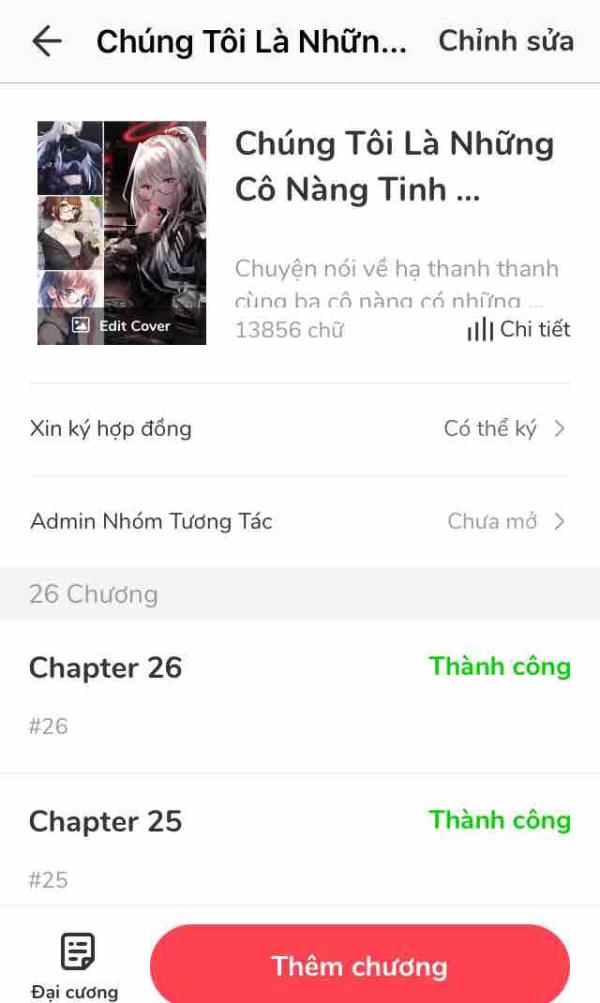Tap Thêm chương to add a chapter

point(359,965)
